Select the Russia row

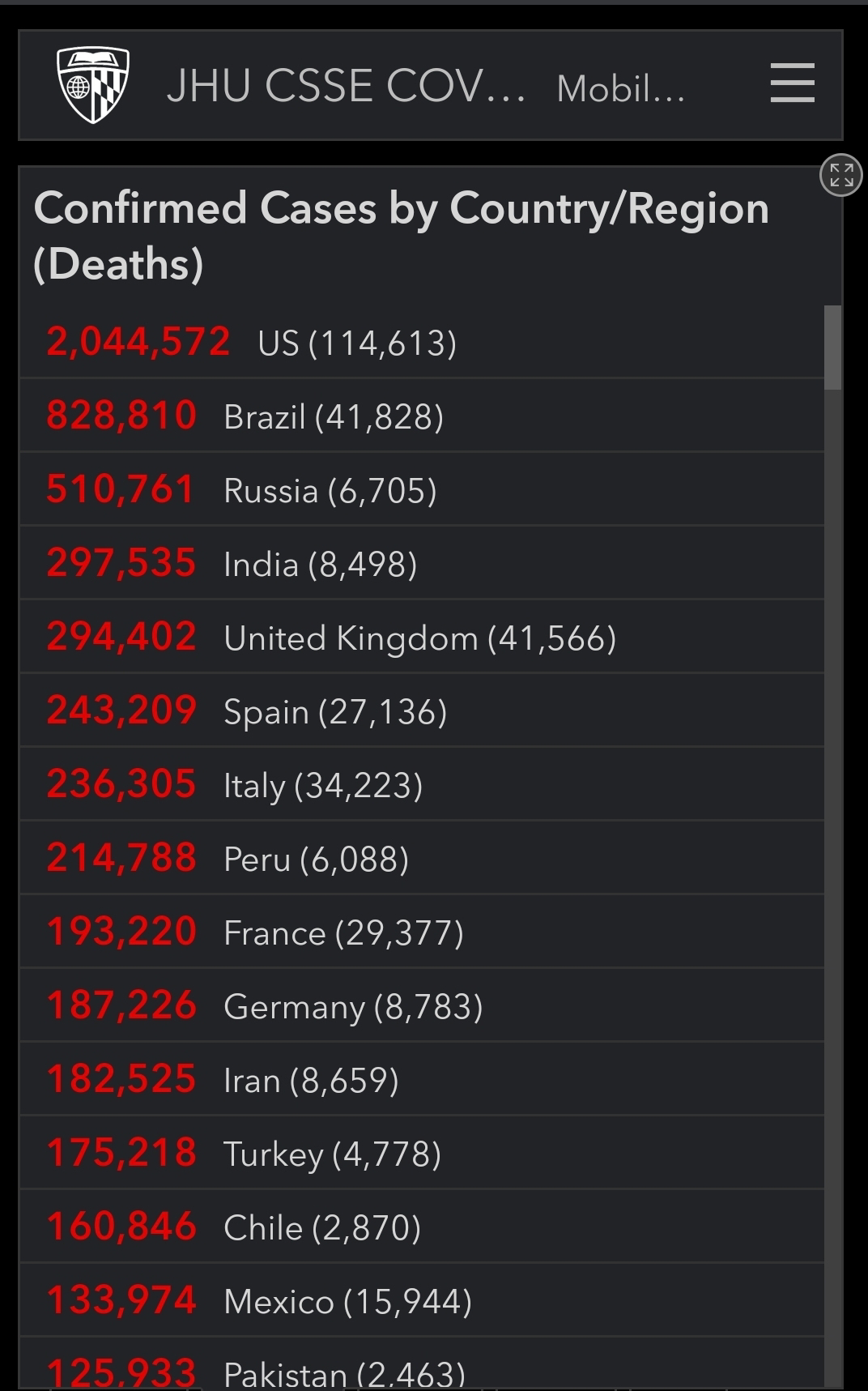pyautogui.click(x=422, y=489)
